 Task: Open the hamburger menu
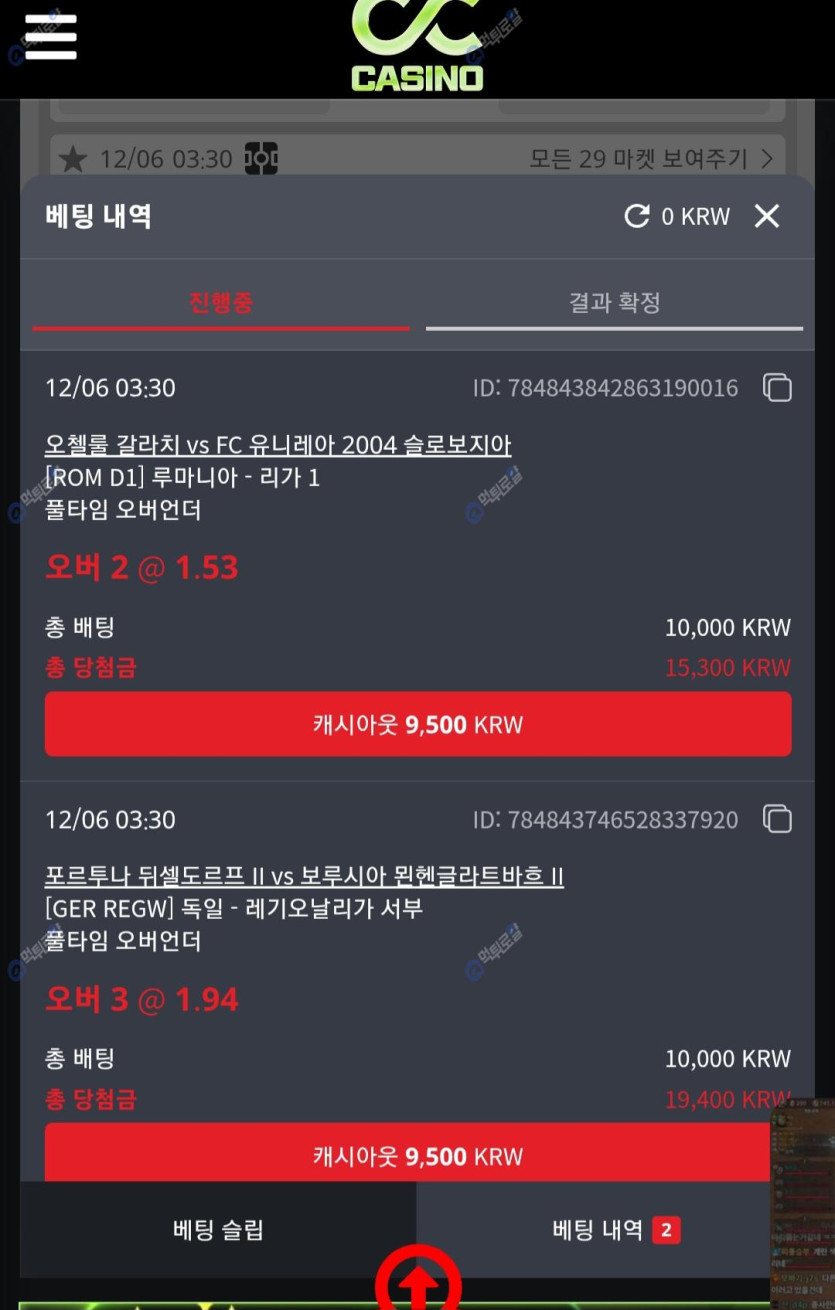pyautogui.click(x=50, y=37)
